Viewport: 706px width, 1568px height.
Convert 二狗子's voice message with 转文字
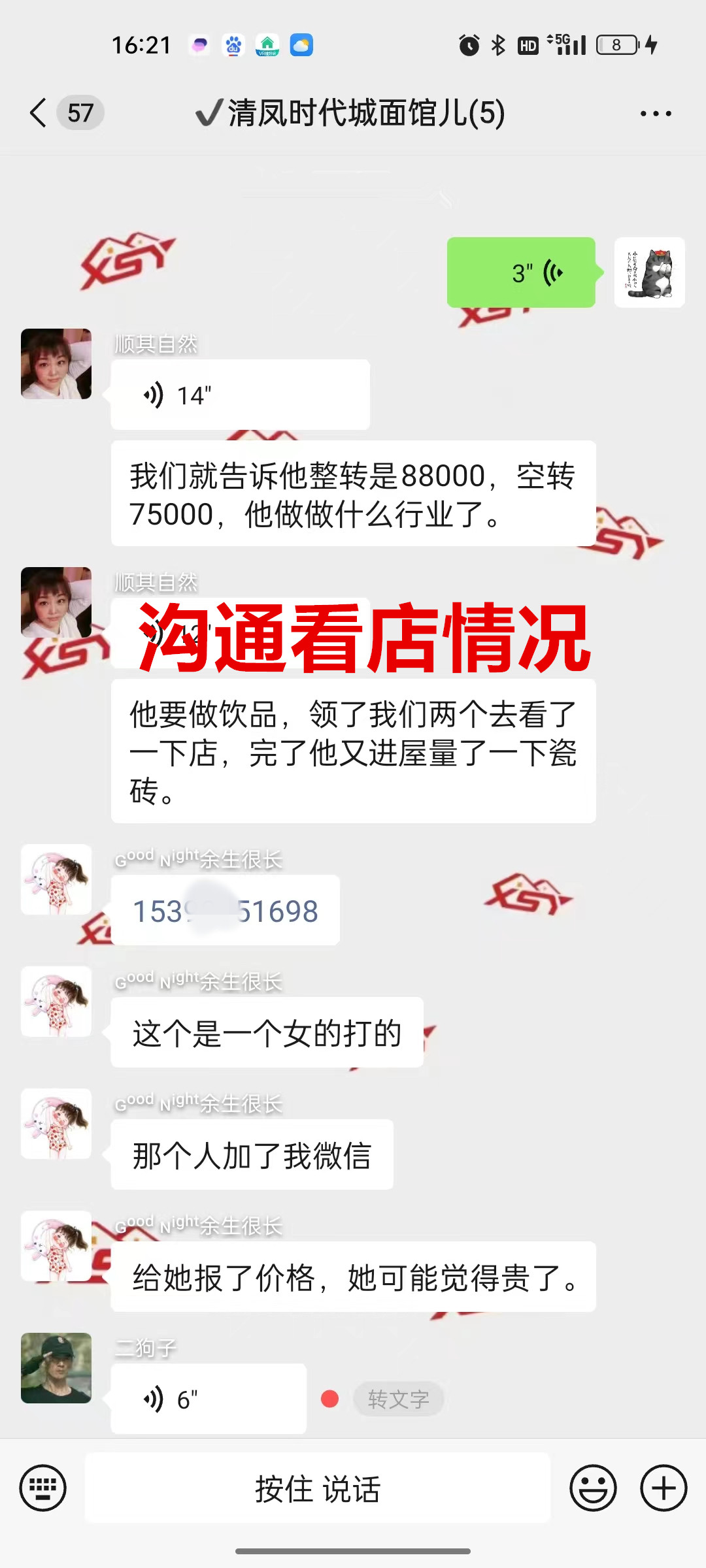pyautogui.click(x=398, y=1399)
